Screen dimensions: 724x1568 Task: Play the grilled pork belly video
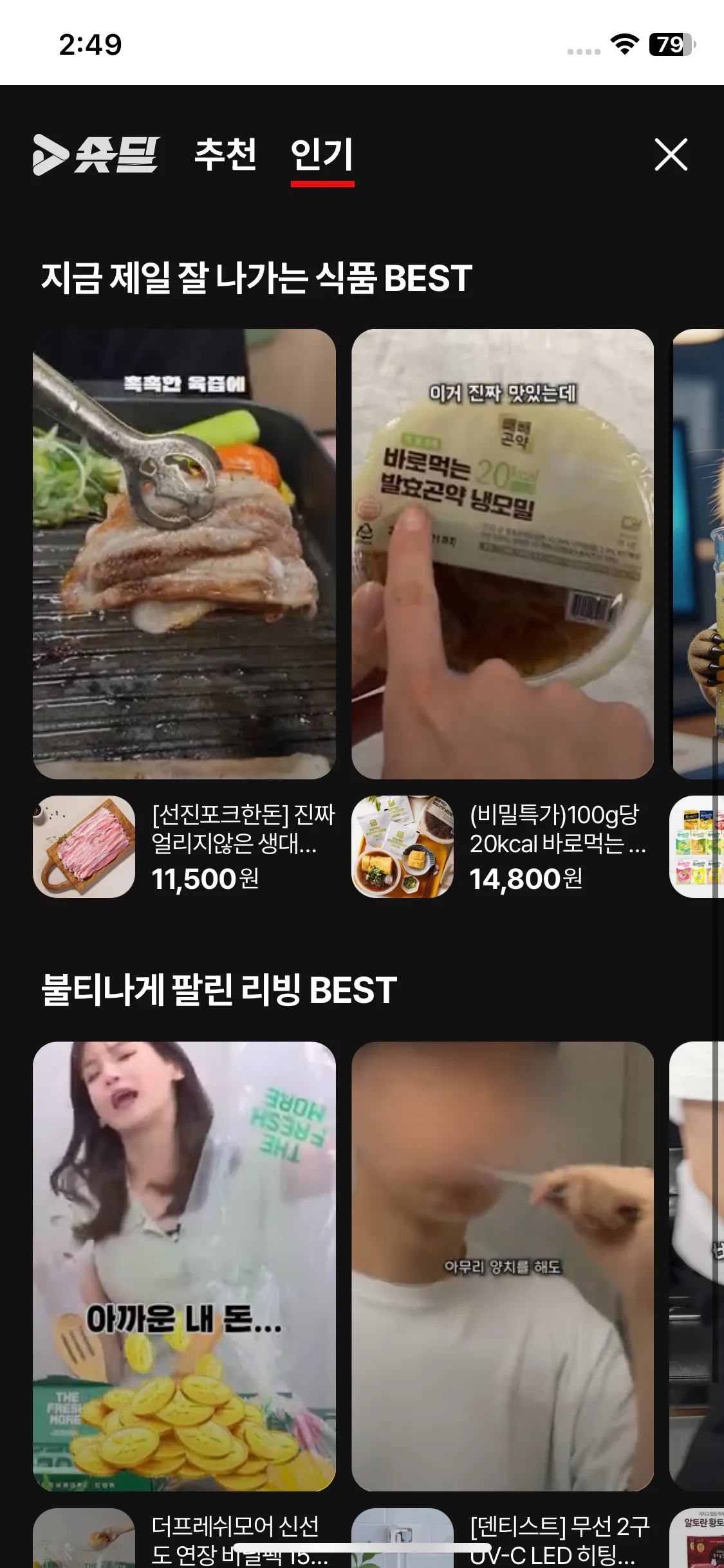[x=184, y=554]
